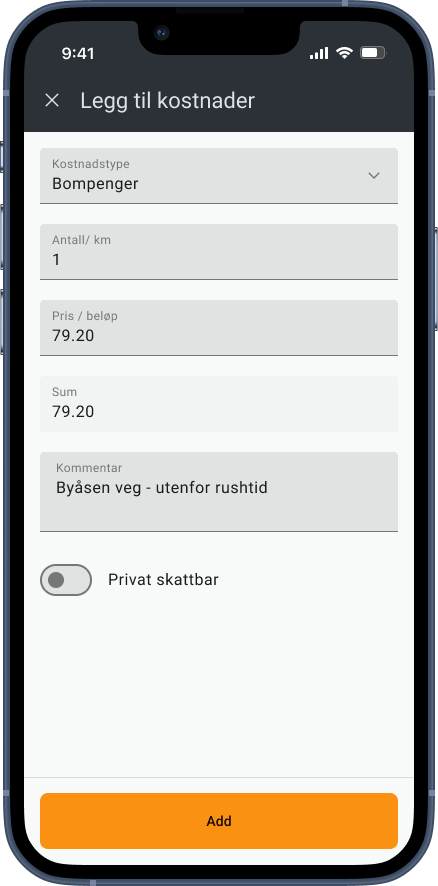Viewport: 438px width, 886px height.
Task: Edit the Antall/ km field
Action: pos(219,251)
